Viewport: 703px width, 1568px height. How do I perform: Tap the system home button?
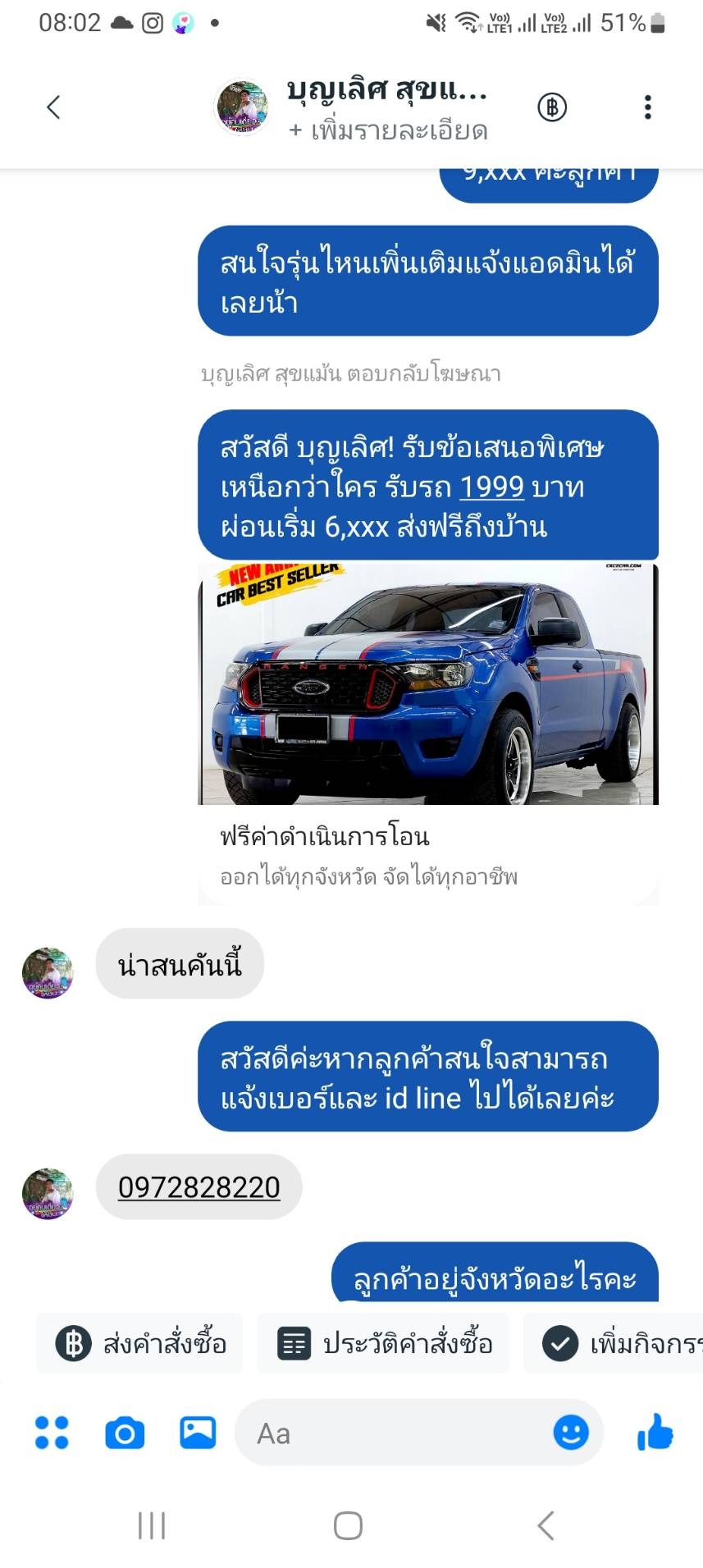coord(348,1526)
